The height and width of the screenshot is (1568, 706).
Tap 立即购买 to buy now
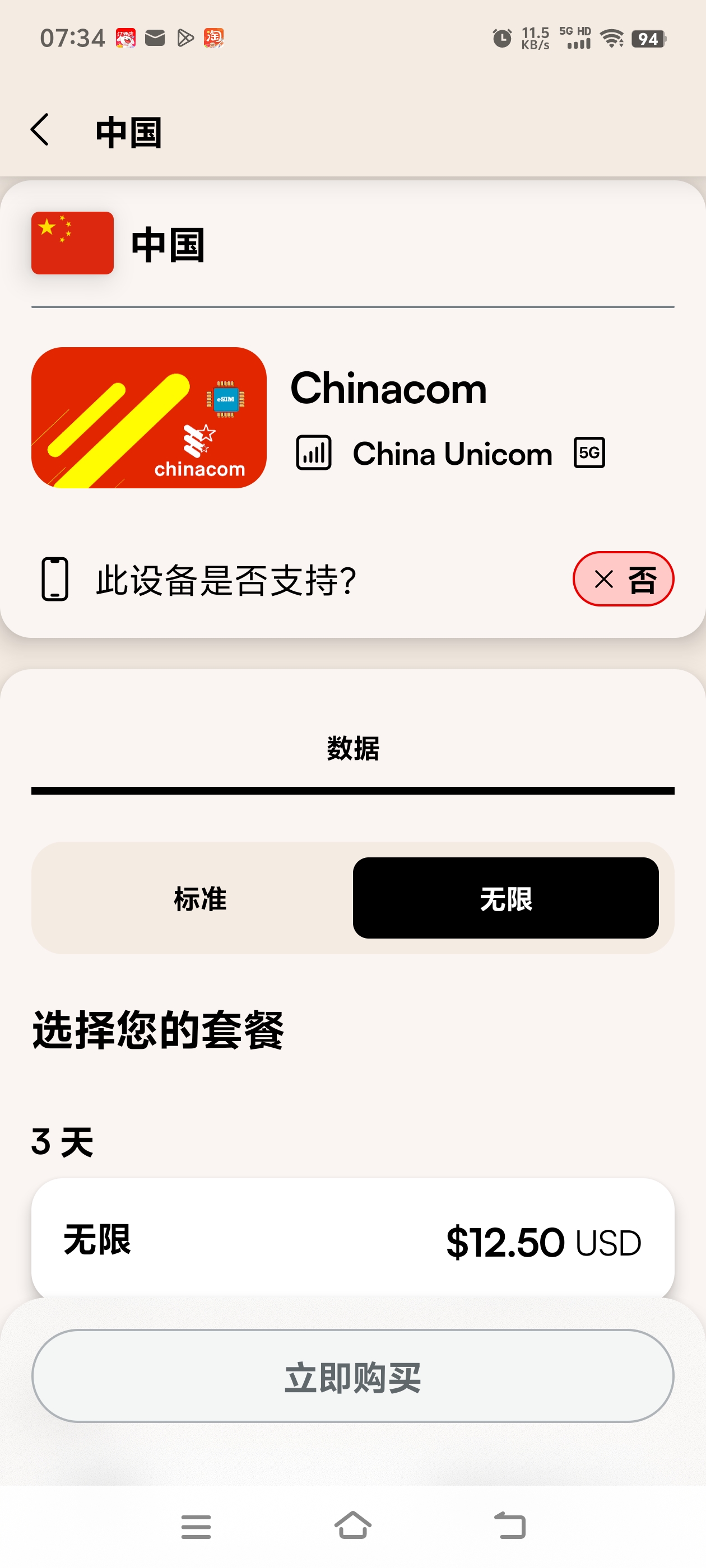352,1377
